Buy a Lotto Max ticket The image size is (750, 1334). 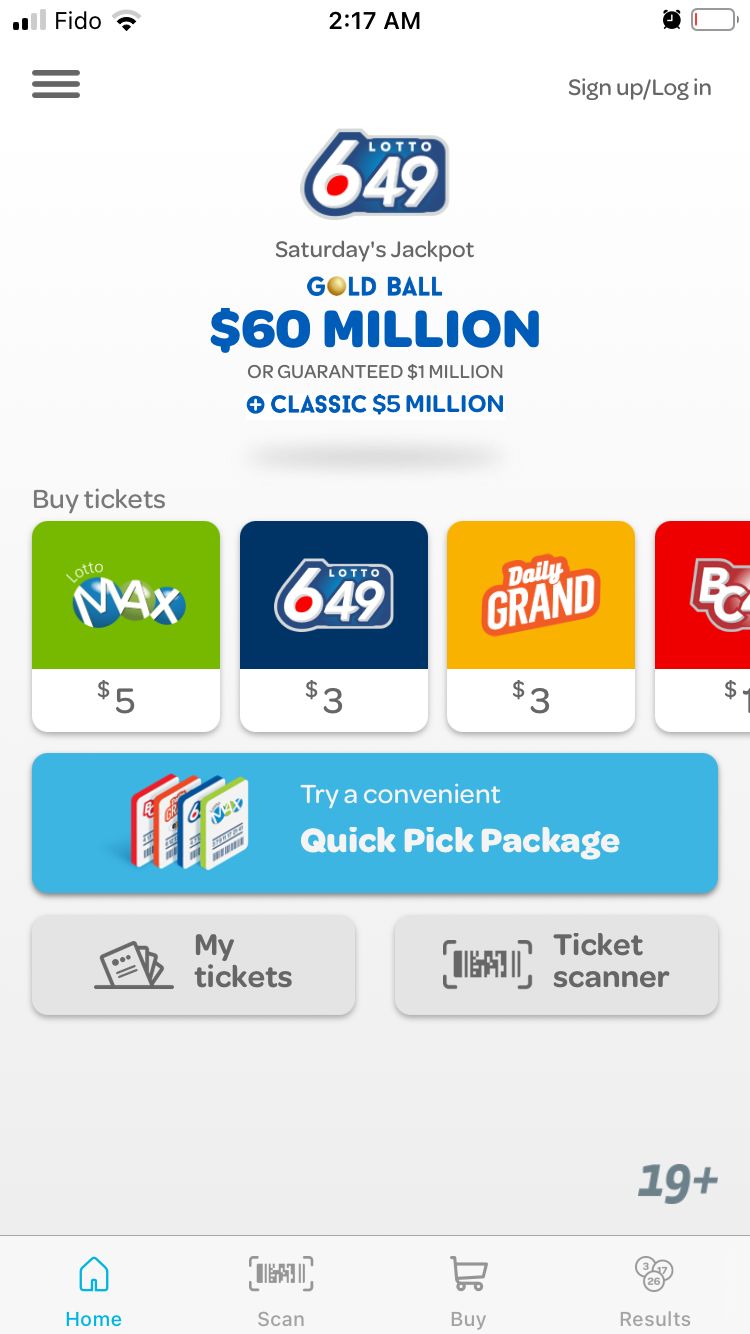(126, 625)
